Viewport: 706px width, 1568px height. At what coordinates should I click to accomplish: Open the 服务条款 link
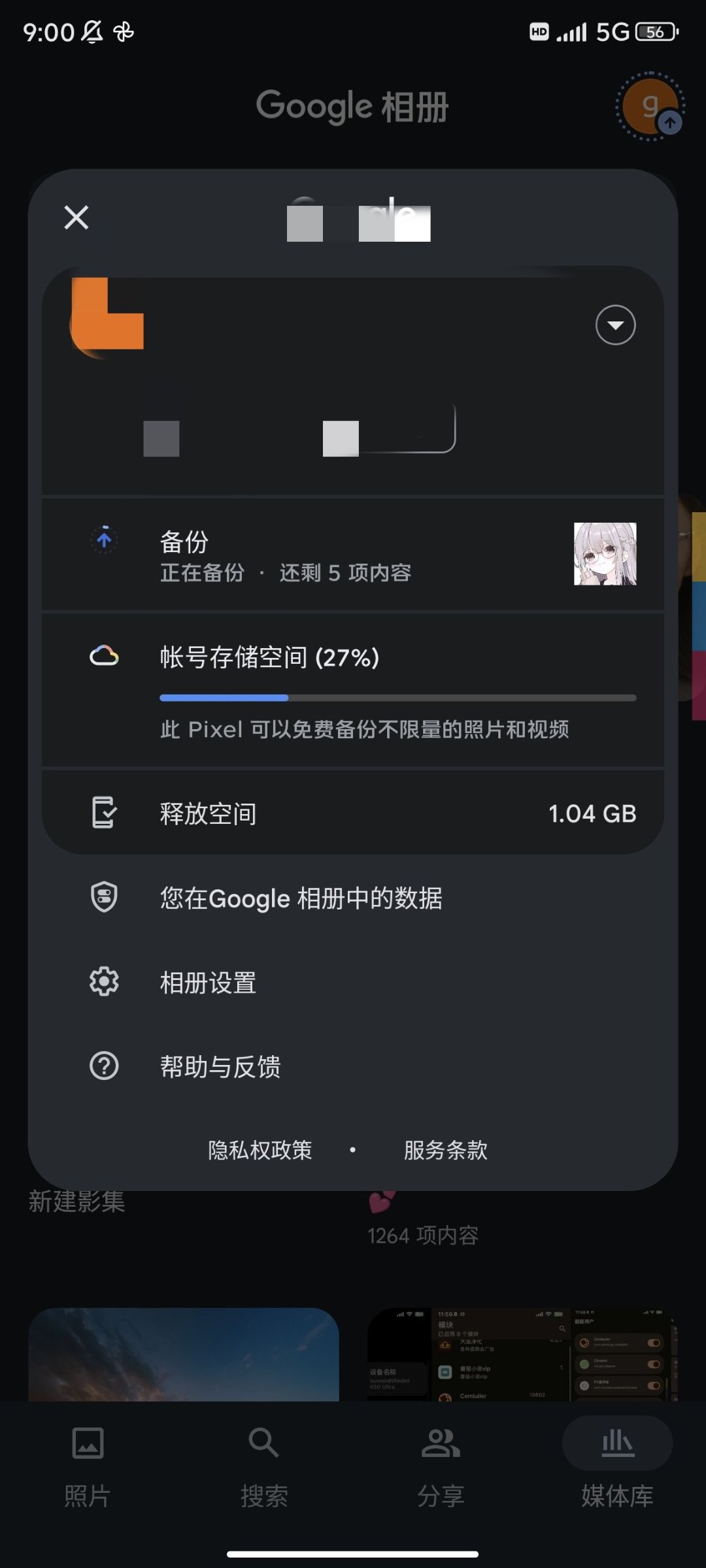click(x=445, y=1150)
